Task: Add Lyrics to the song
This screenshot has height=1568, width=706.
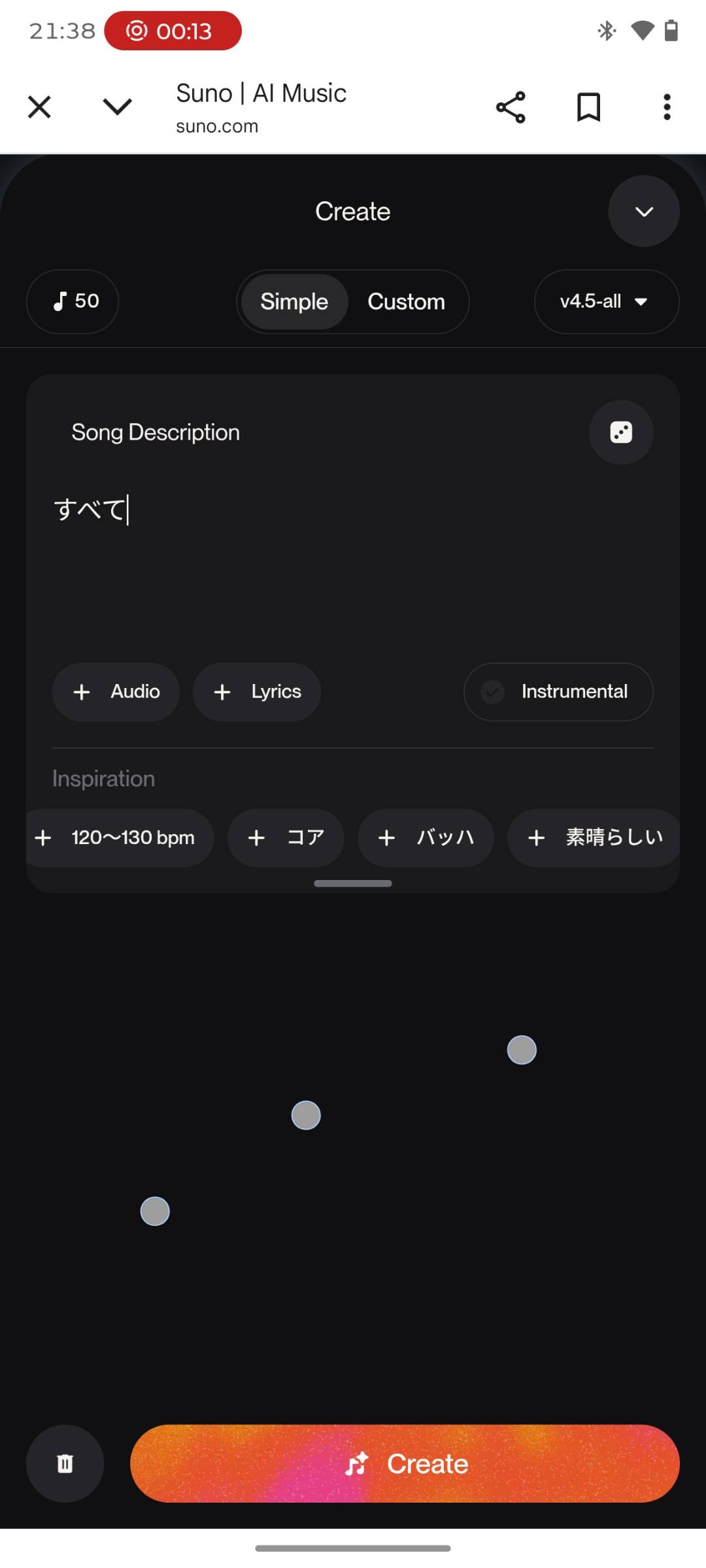Action: click(257, 692)
